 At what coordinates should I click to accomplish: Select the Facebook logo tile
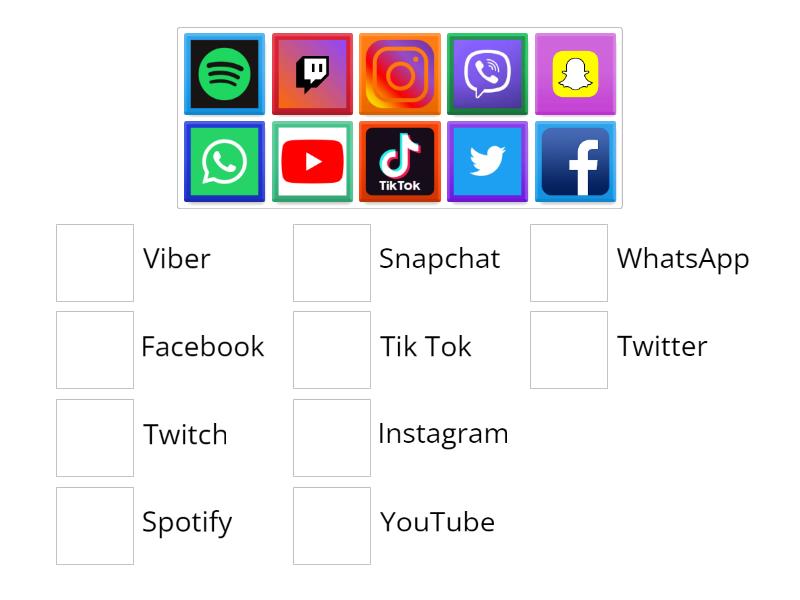click(x=575, y=162)
